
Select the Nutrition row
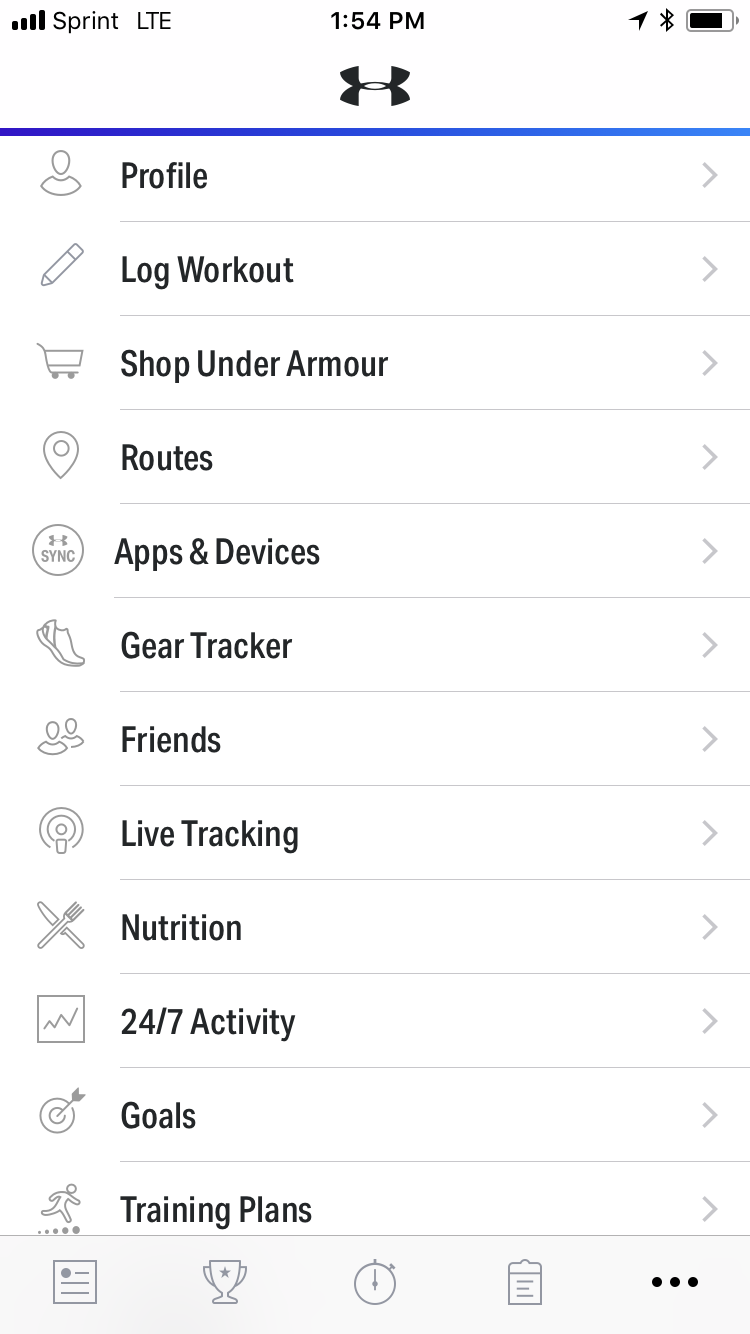pos(375,928)
